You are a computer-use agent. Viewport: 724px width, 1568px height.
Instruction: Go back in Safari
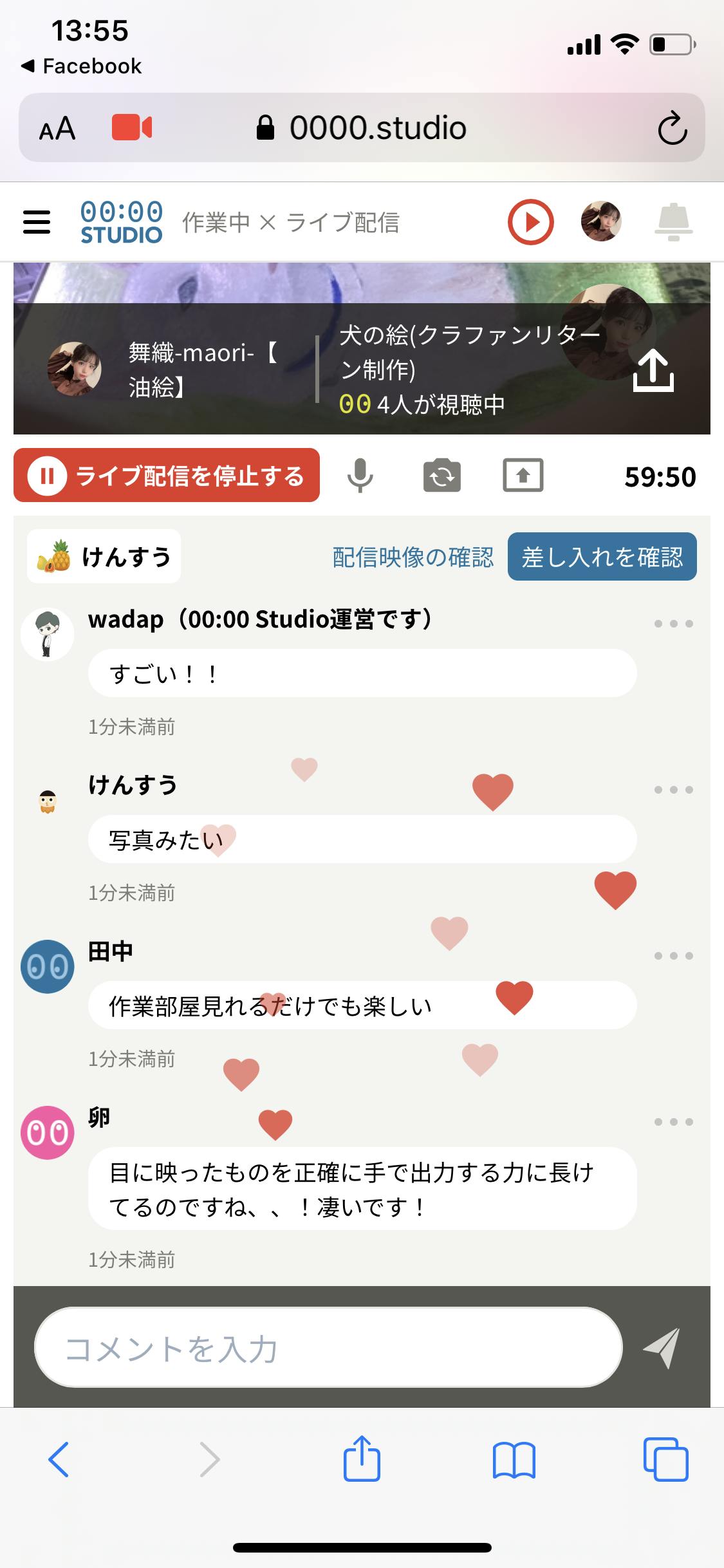[x=59, y=1459]
